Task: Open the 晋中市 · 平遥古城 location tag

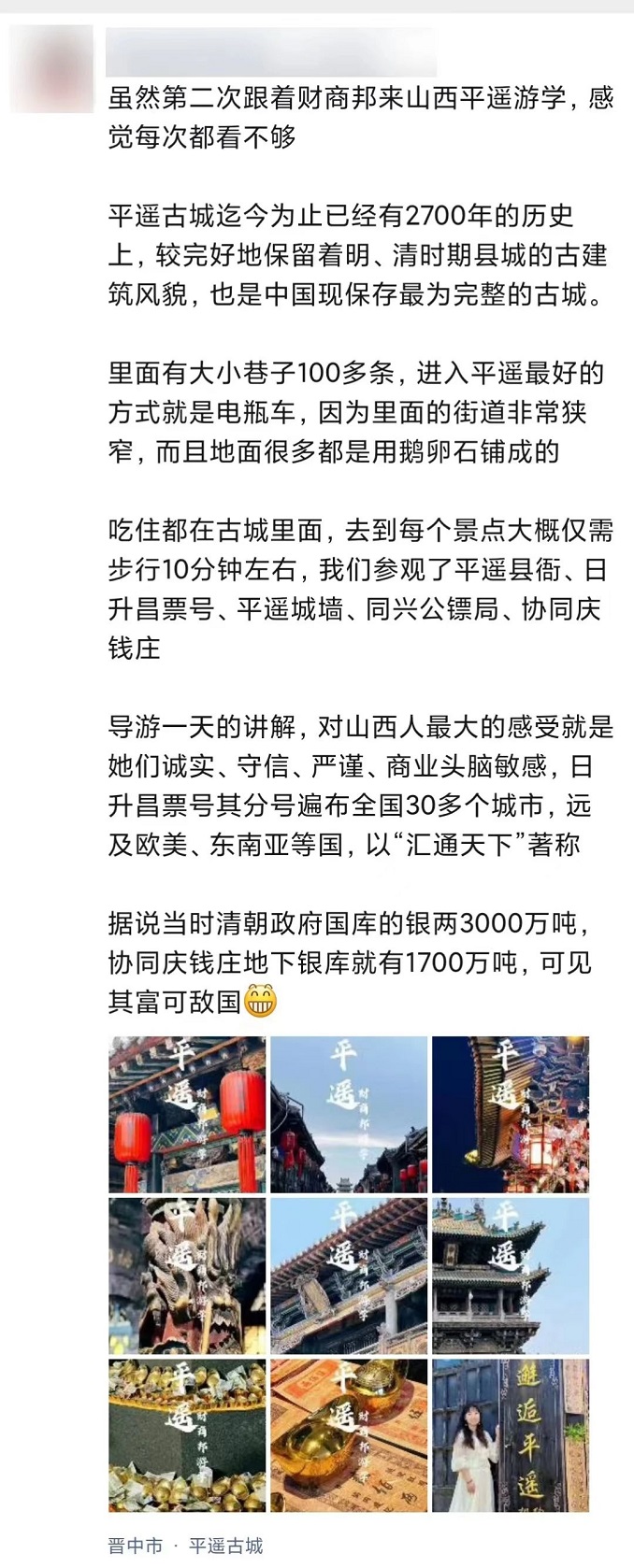Action: (185, 1546)
